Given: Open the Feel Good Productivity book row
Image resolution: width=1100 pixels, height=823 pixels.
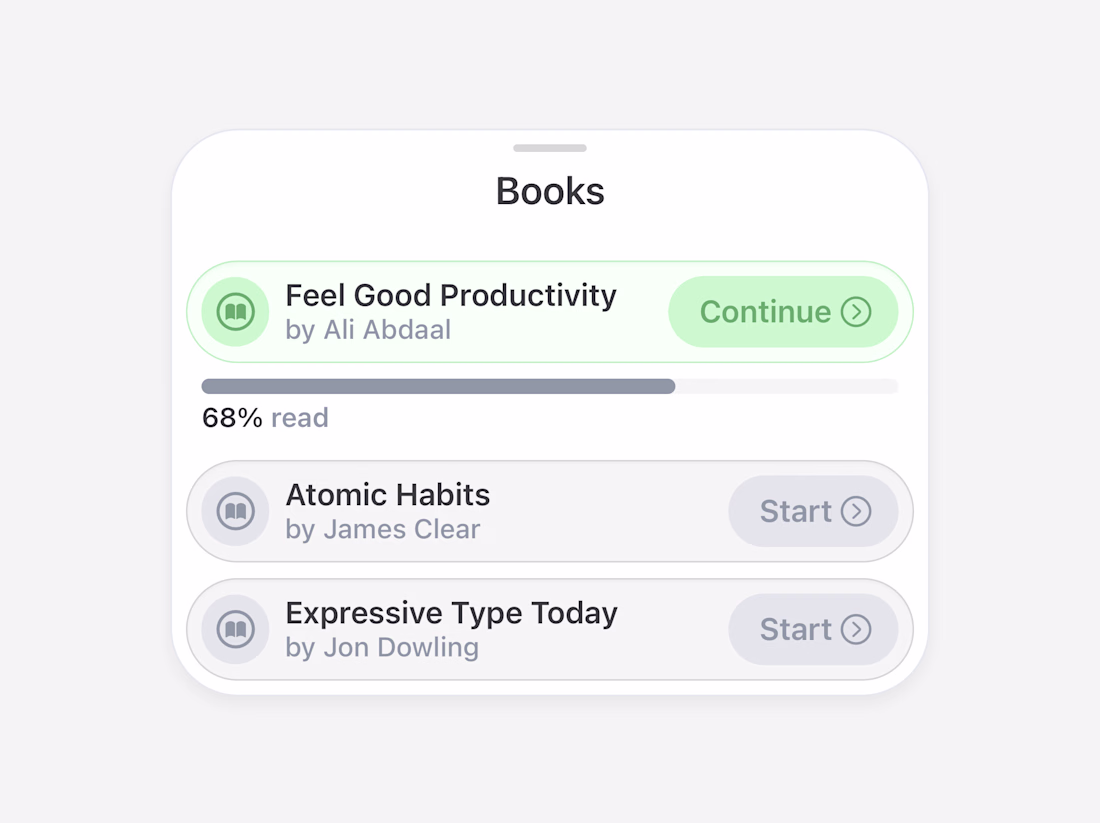Looking at the screenshot, I should coord(450,311).
